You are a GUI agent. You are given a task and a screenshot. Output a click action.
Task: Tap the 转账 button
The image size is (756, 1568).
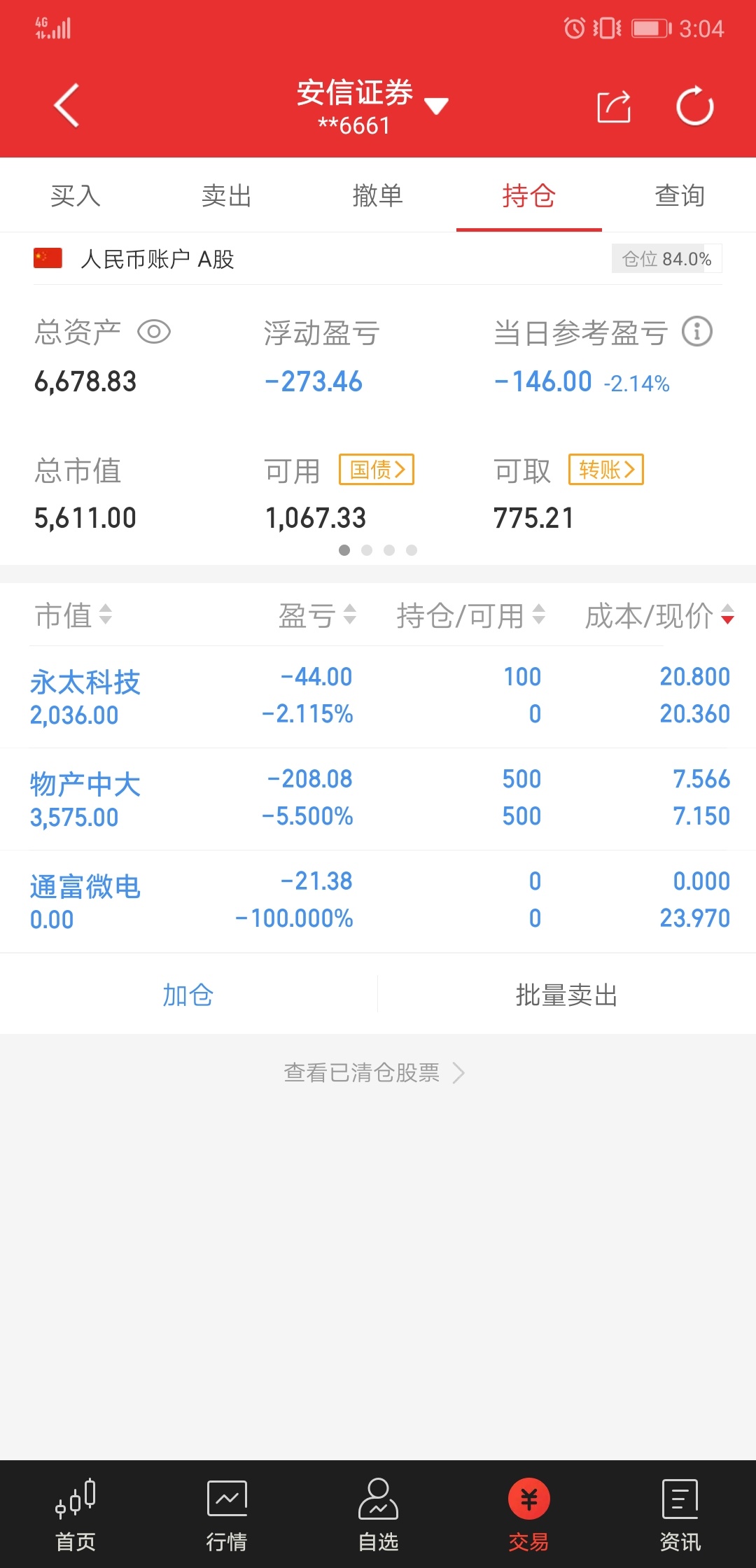(606, 469)
